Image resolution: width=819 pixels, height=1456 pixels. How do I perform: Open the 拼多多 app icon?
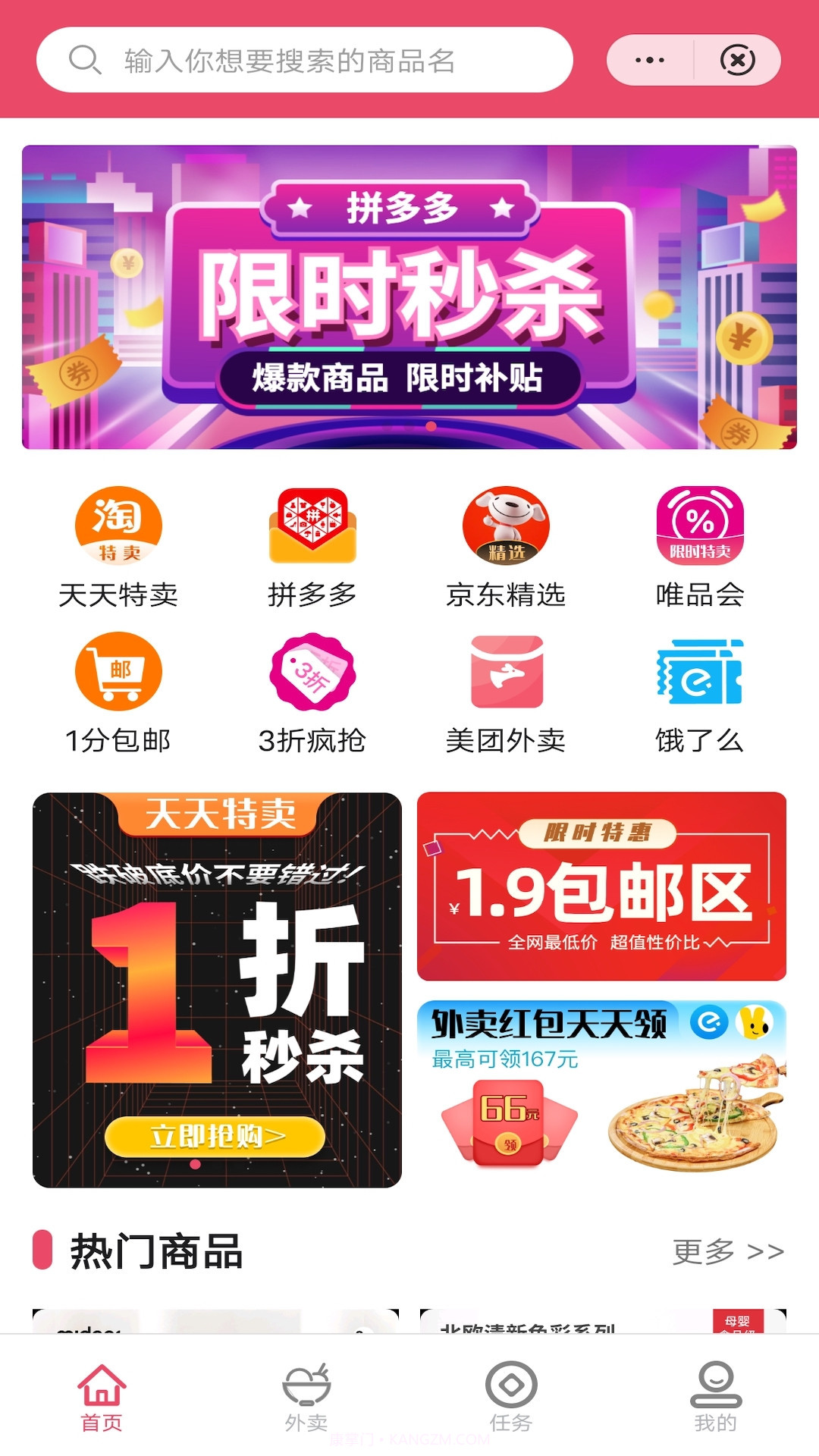click(312, 523)
